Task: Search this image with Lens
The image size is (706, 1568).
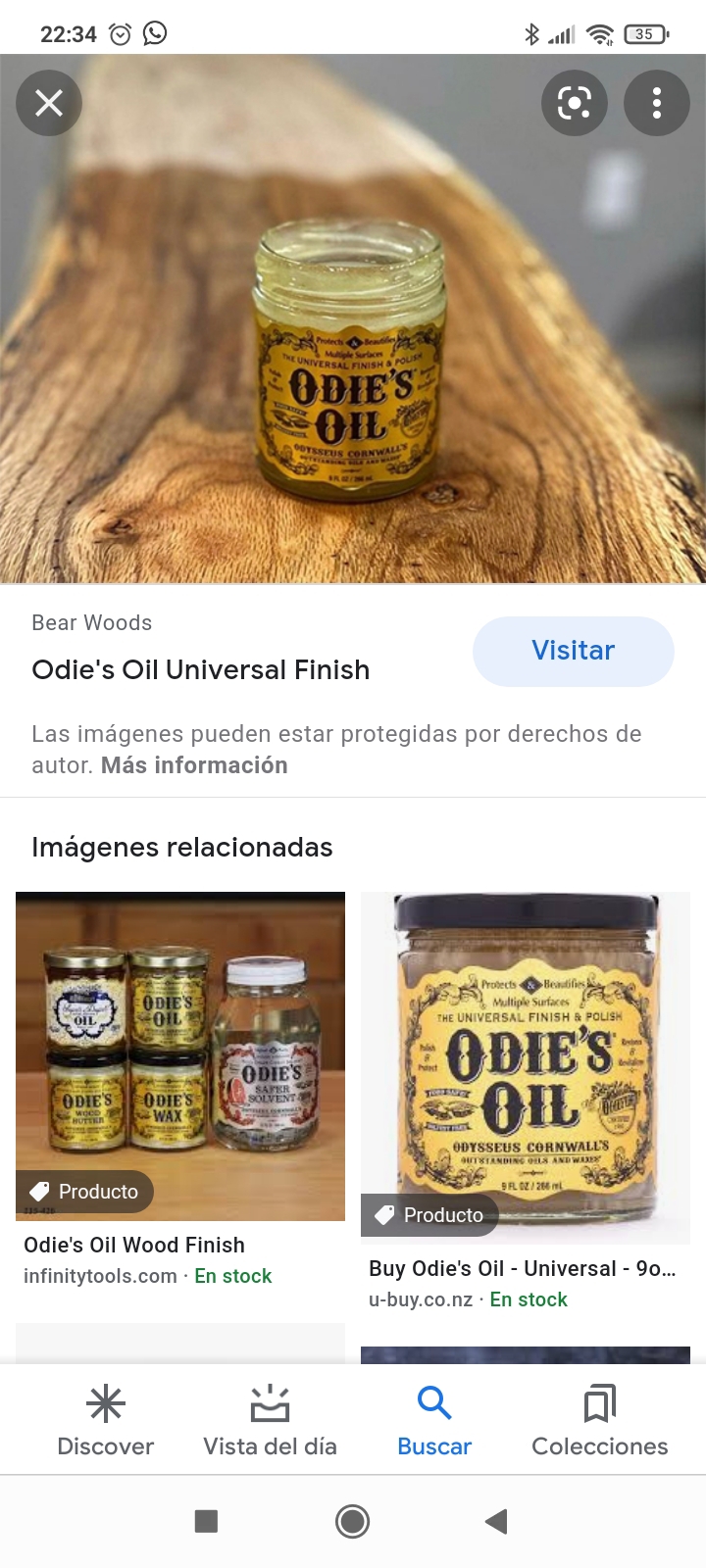Action: click(575, 103)
